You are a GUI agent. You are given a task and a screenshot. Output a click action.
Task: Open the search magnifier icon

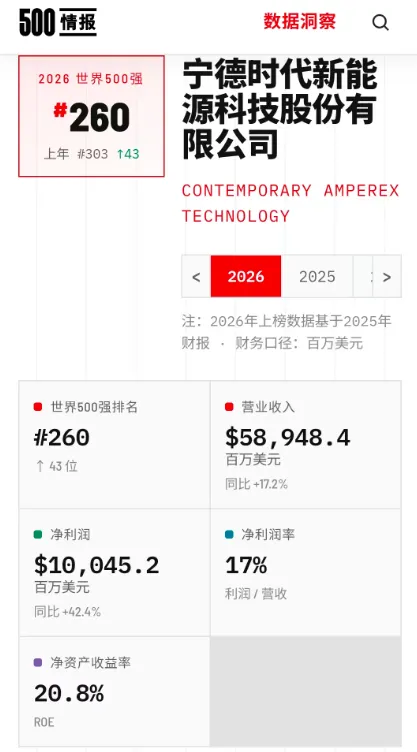click(x=380, y=23)
